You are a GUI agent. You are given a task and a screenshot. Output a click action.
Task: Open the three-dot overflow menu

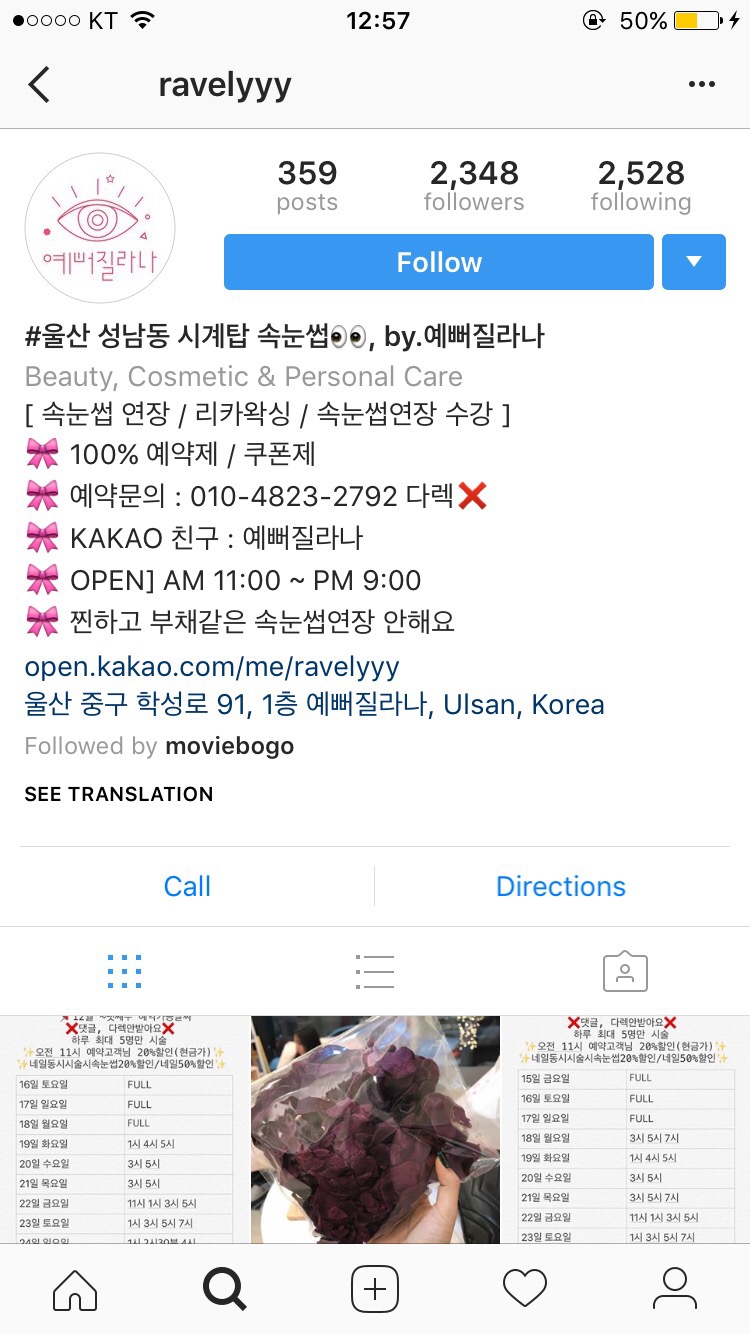click(x=702, y=85)
